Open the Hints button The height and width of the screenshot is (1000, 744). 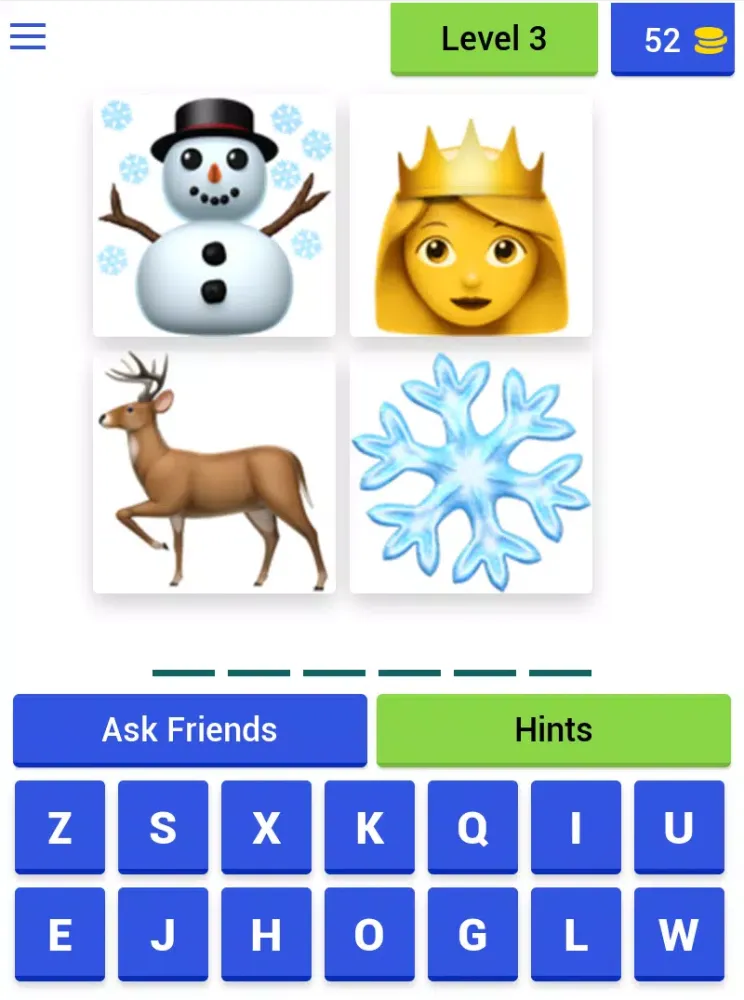tap(553, 730)
